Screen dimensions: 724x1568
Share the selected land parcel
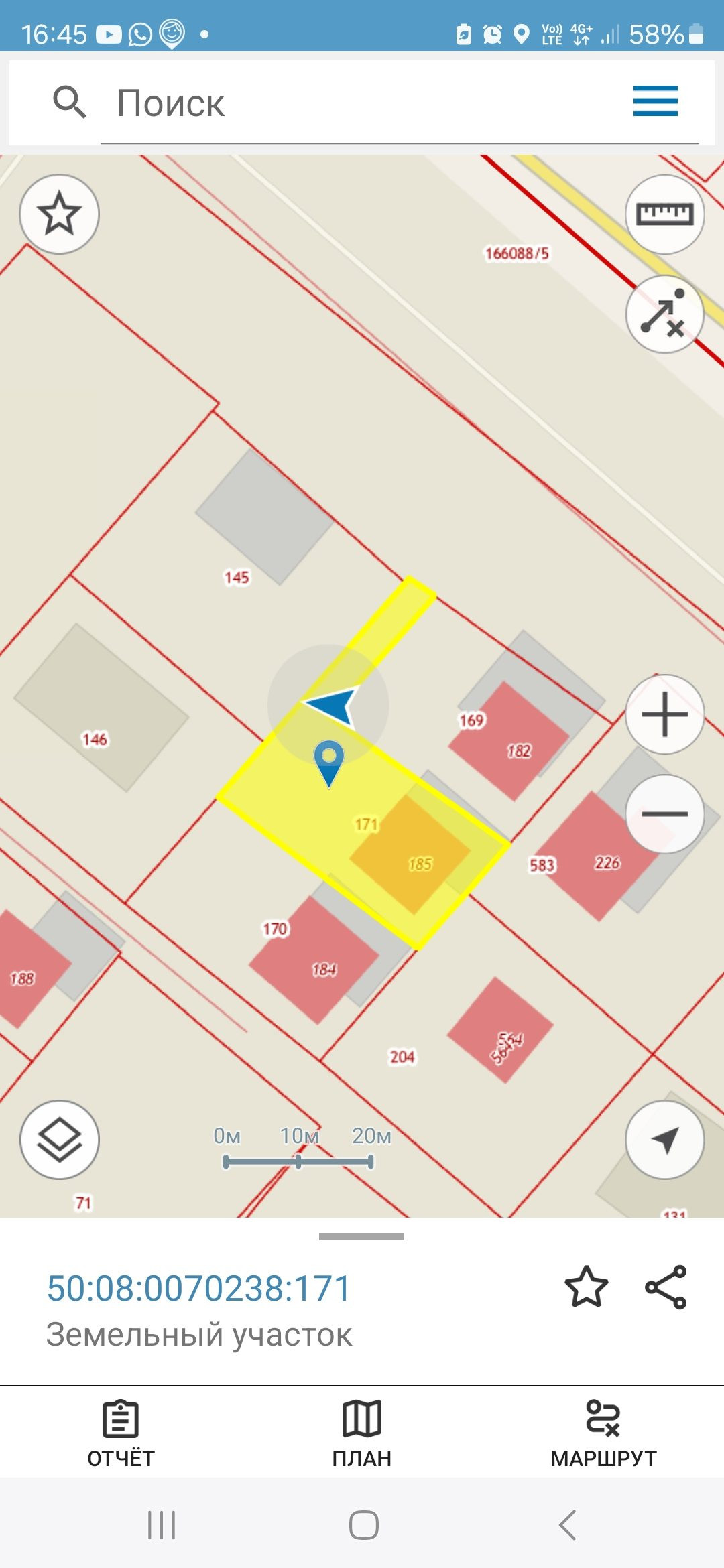tap(666, 1287)
